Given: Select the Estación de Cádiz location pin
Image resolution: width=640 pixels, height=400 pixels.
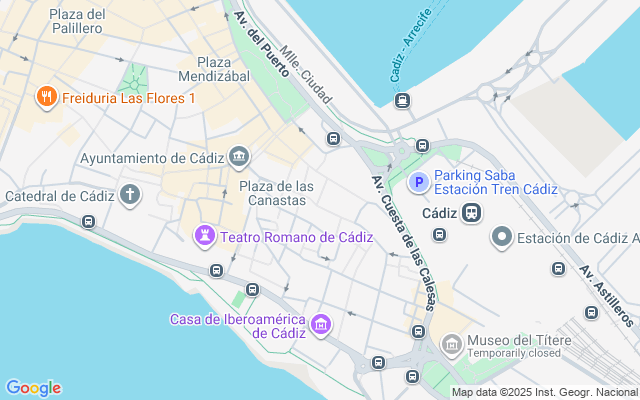Looking at the screenshot, I should (502, 237).
